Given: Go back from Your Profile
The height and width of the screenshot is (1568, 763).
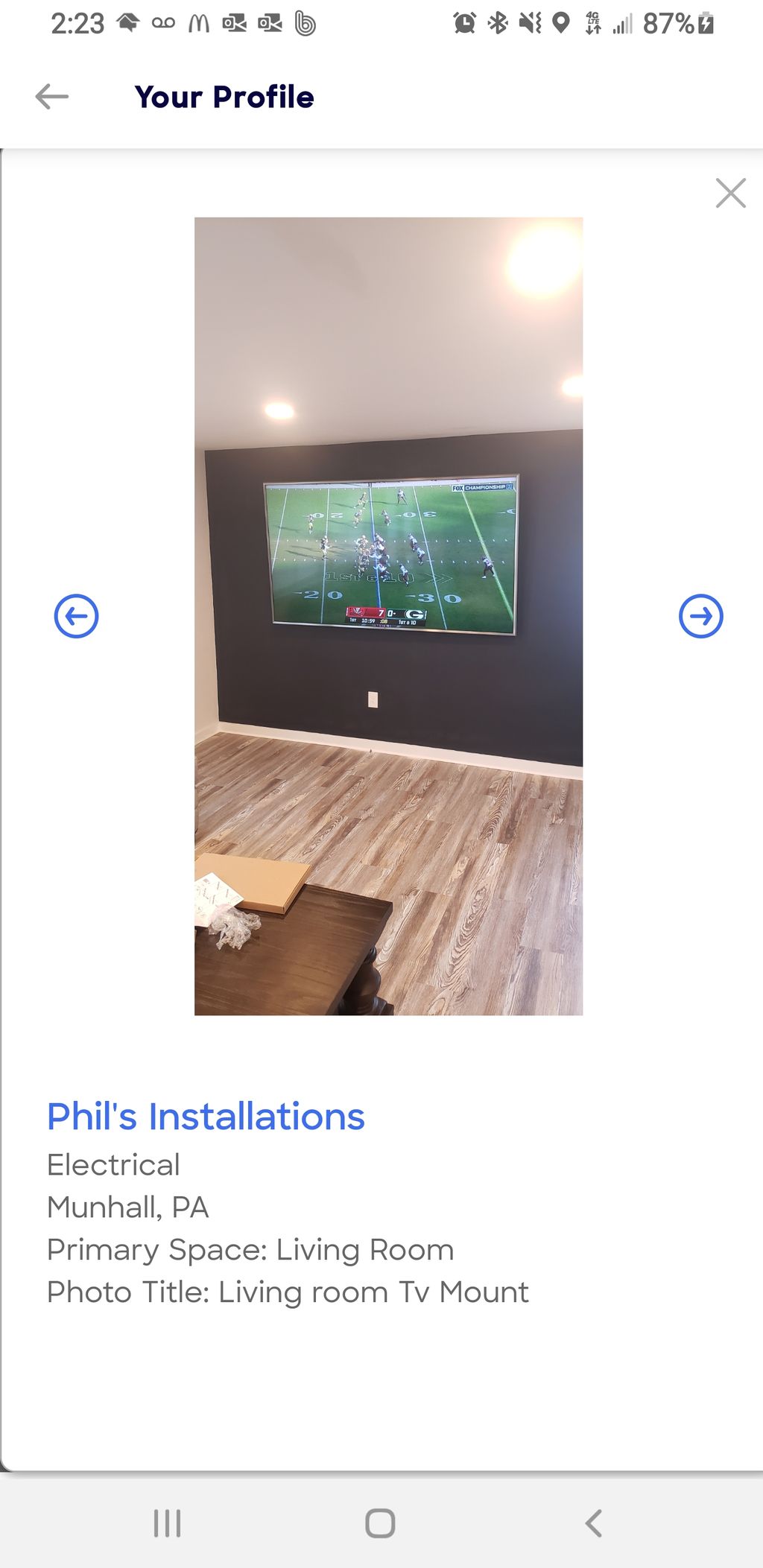Looking at the screenshot, I should [52, 97].
